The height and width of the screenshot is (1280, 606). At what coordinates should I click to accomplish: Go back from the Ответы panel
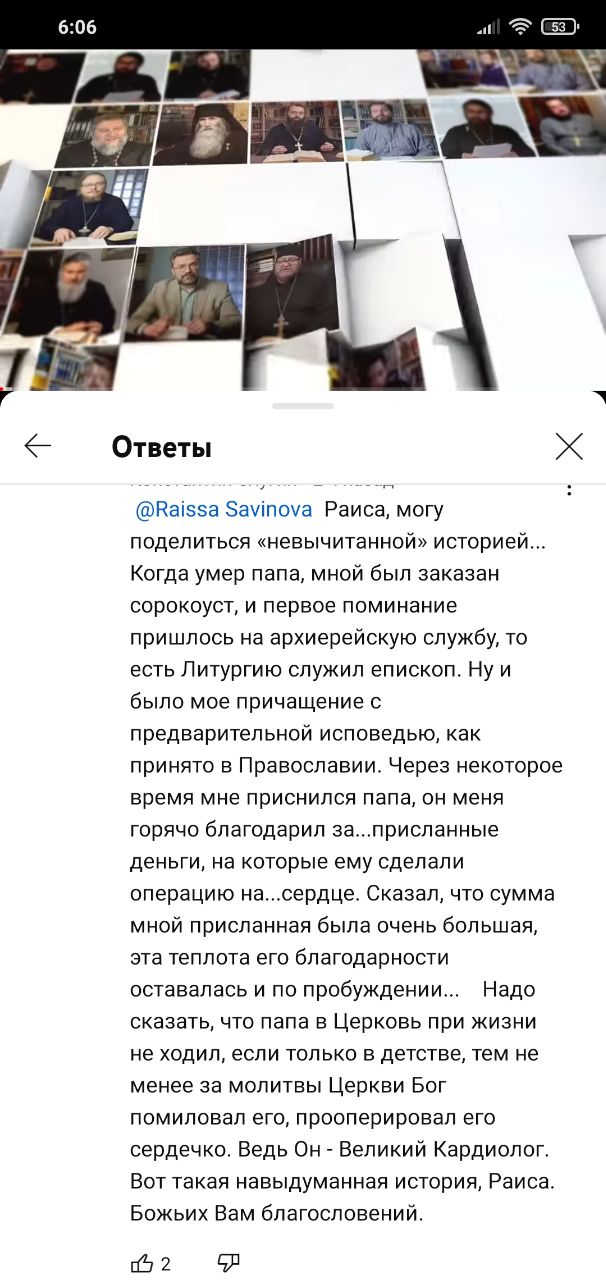(x=38, y=446)
